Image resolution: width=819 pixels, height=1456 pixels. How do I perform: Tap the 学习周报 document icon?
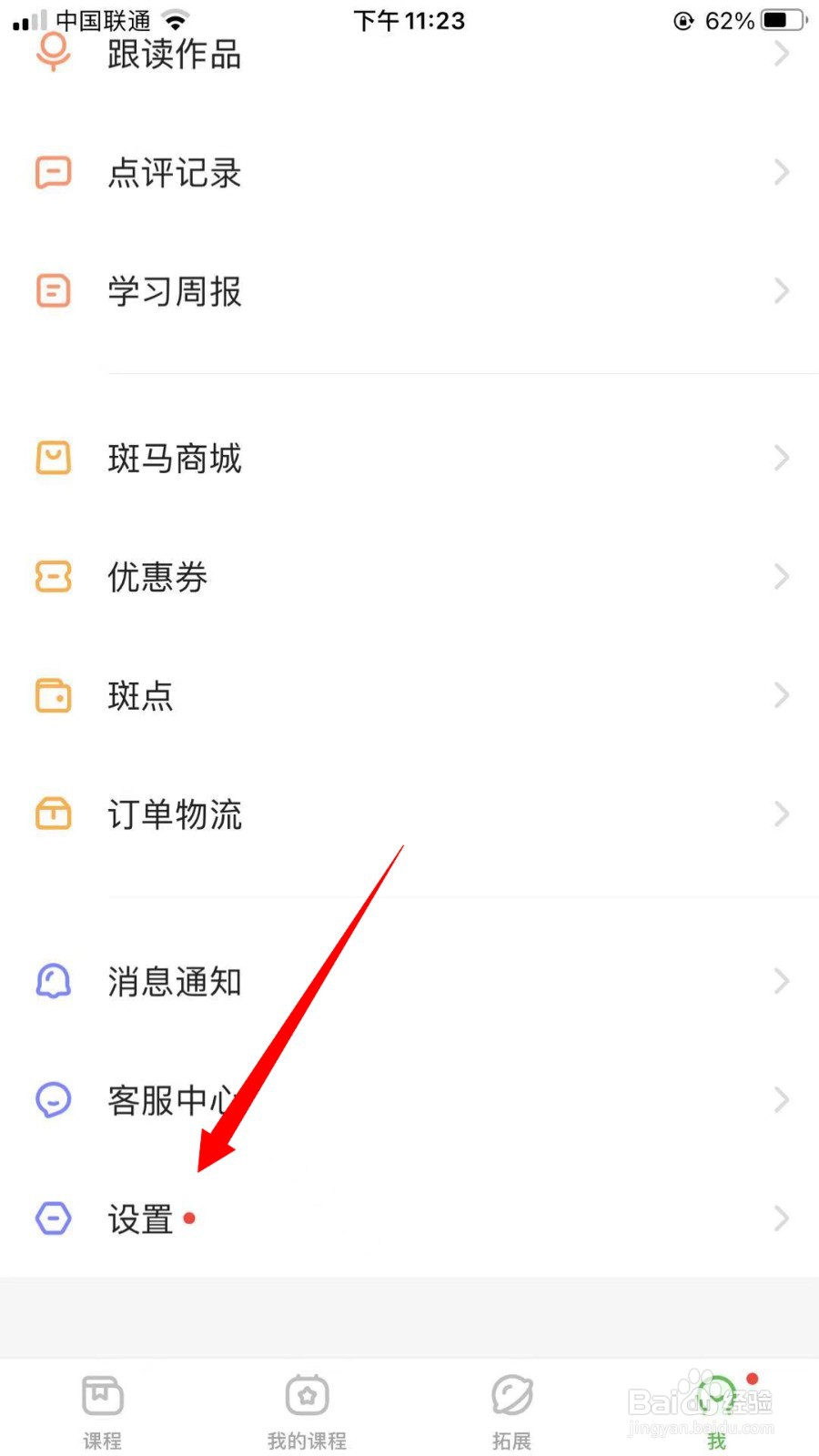coord(53,291)
